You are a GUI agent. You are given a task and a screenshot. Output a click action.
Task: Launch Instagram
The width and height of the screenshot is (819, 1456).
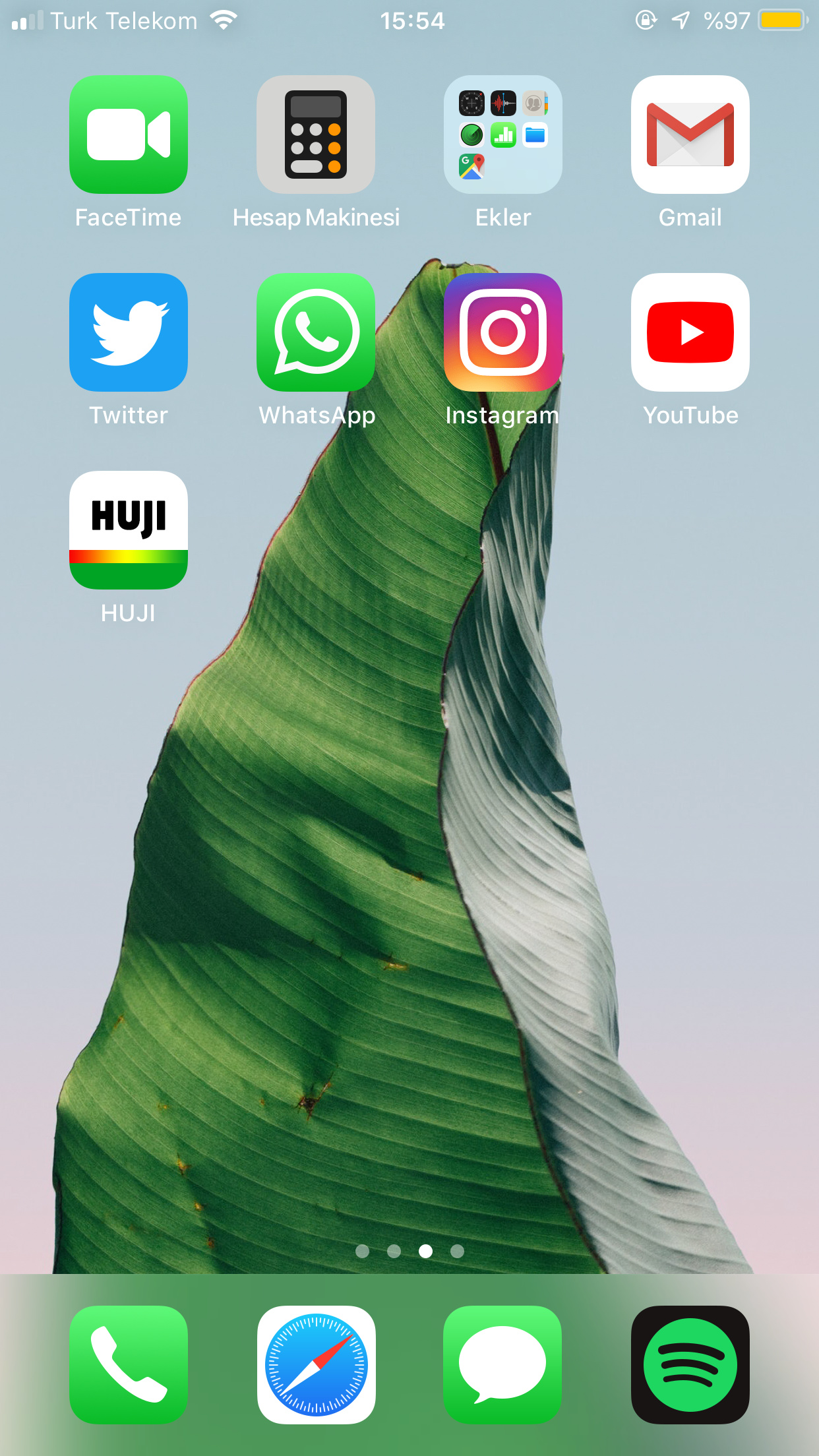(503, 332)
